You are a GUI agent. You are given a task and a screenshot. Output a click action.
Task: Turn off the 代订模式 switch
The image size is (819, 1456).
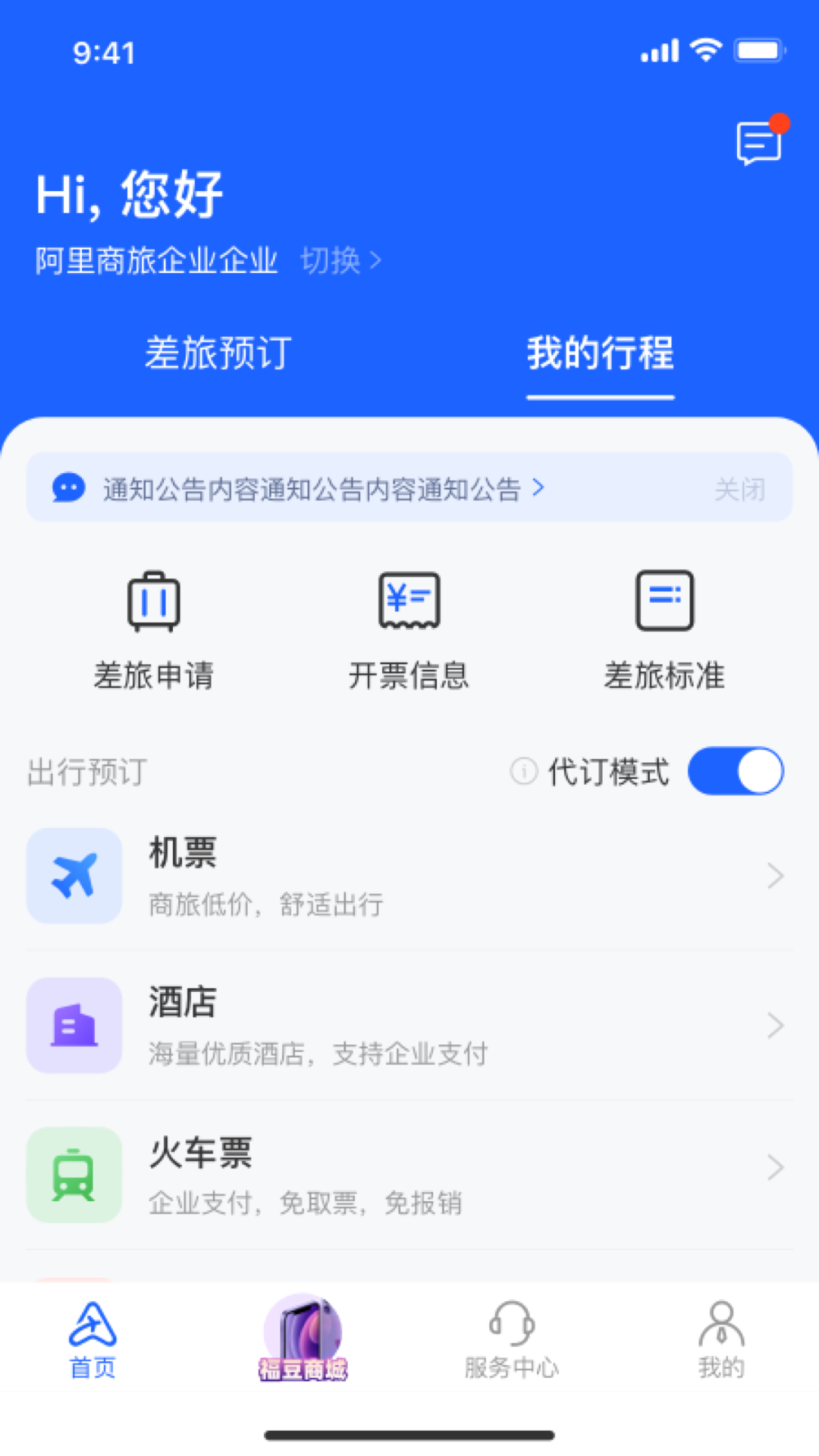(736, 771)
